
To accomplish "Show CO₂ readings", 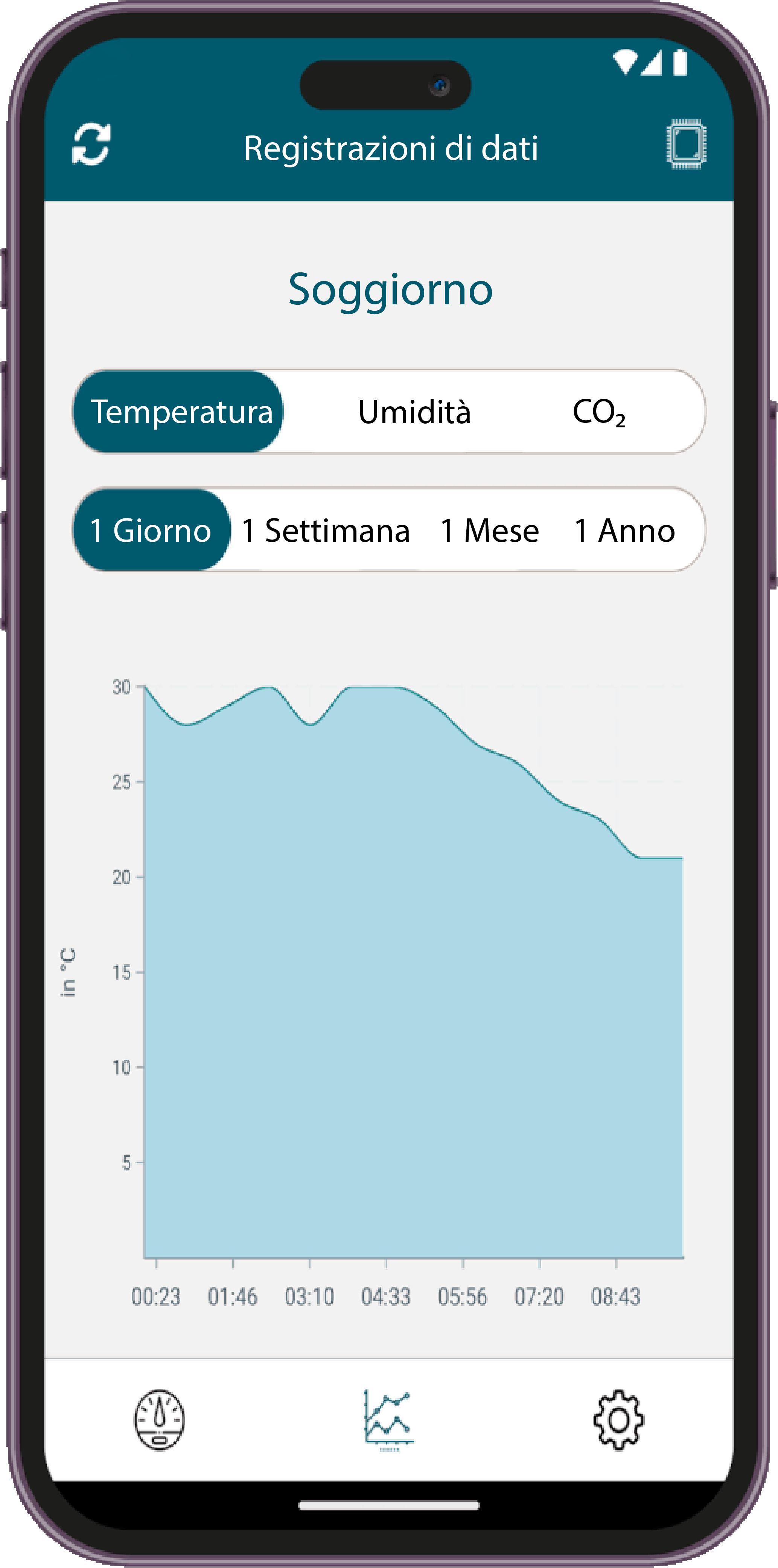I will [598, 412].
